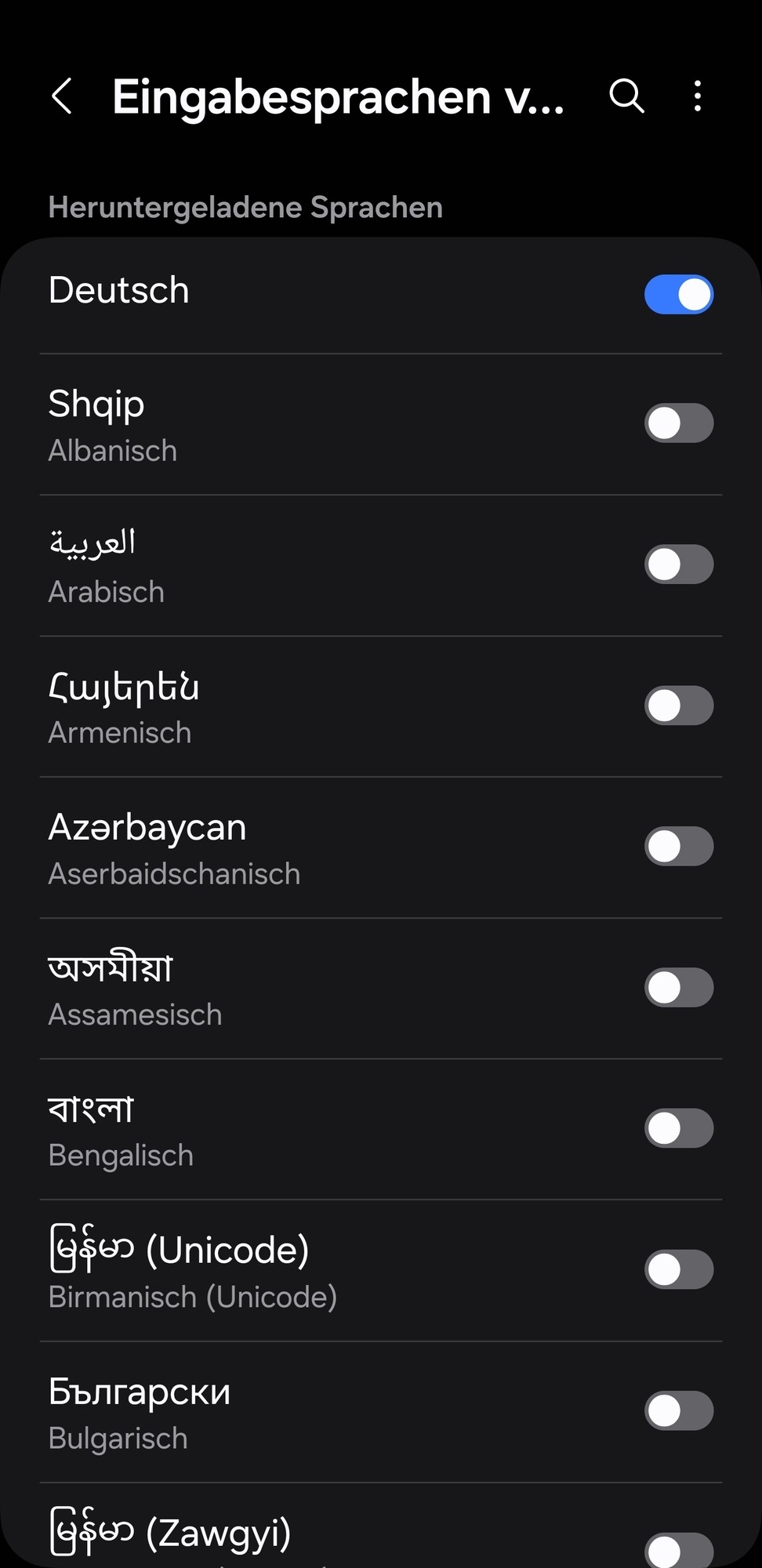Image resolution: width=762 pixels, height=1568 pixels.
Task: Turn on the Bengalisch toggle
Action: [679, 1128]
